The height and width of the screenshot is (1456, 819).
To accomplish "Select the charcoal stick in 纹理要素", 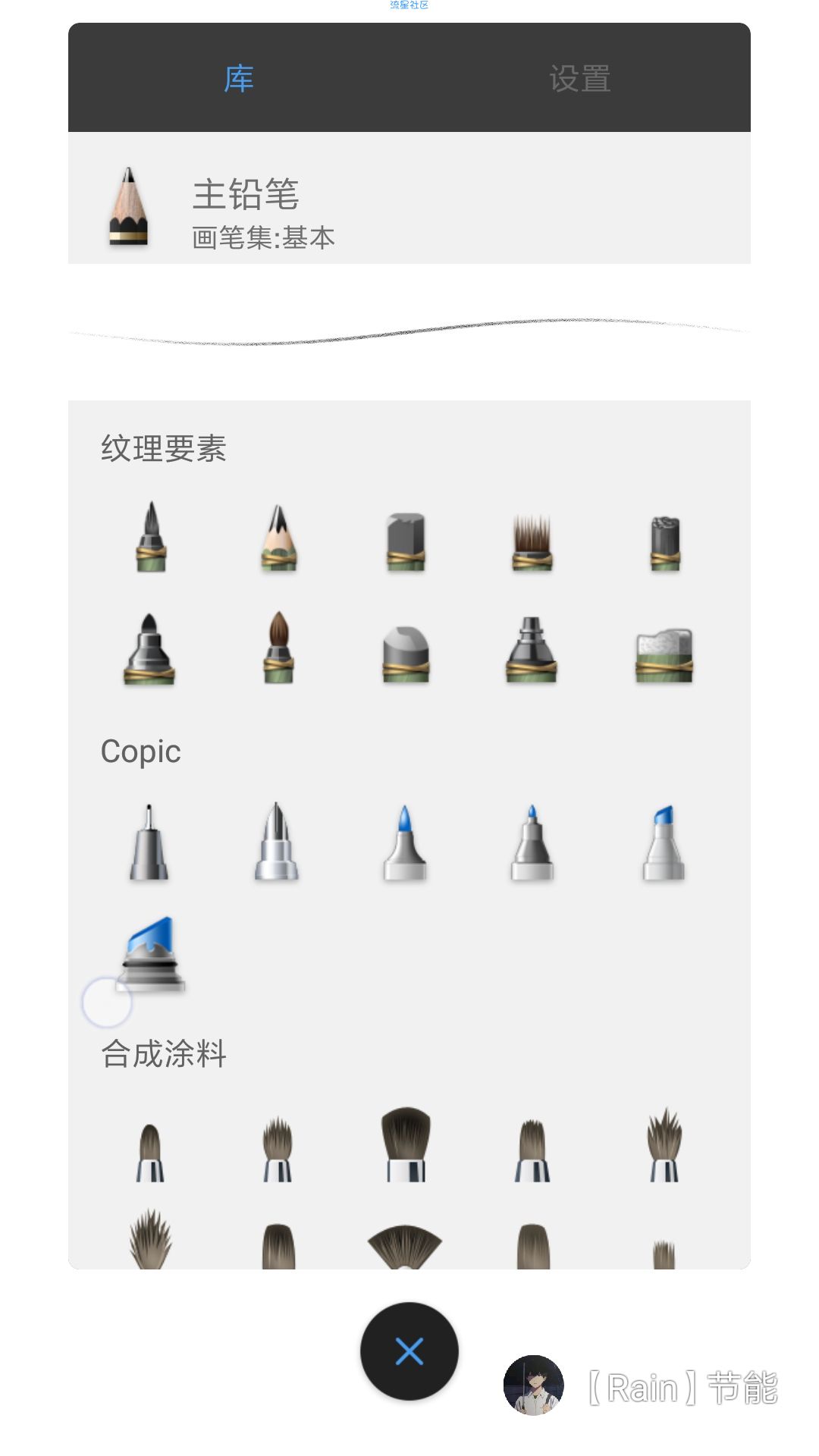I will (x=665, y=543).
